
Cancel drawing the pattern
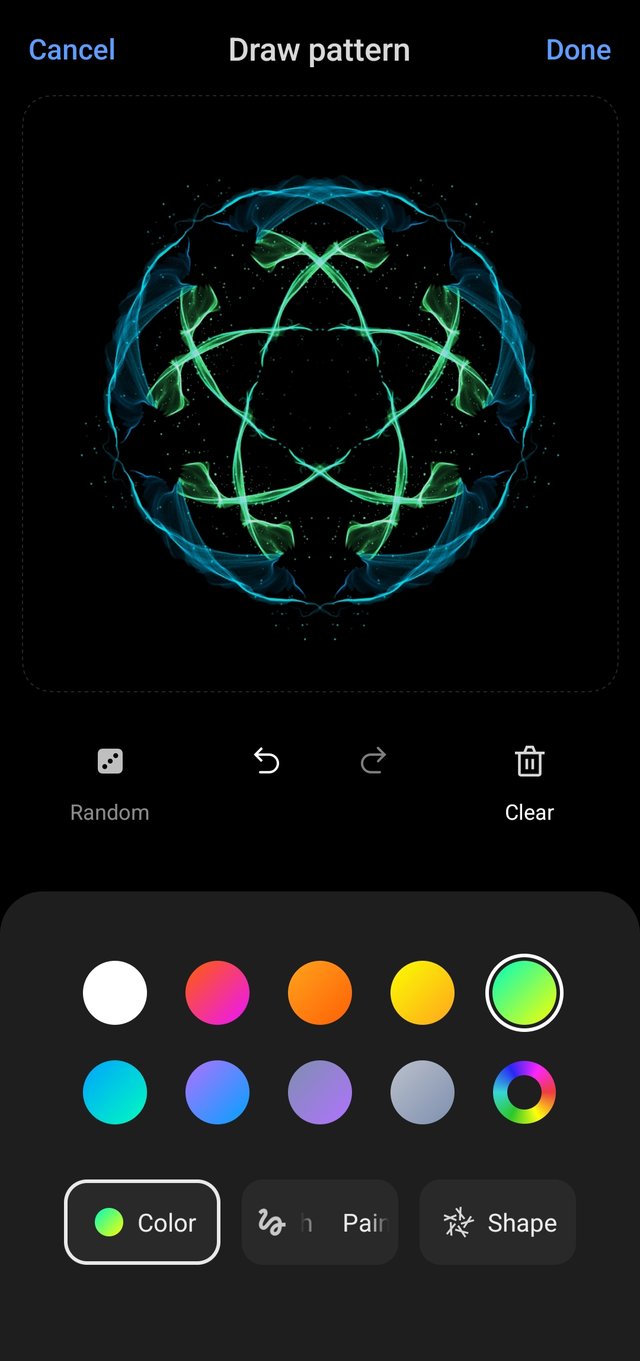(x=72, y=50)
